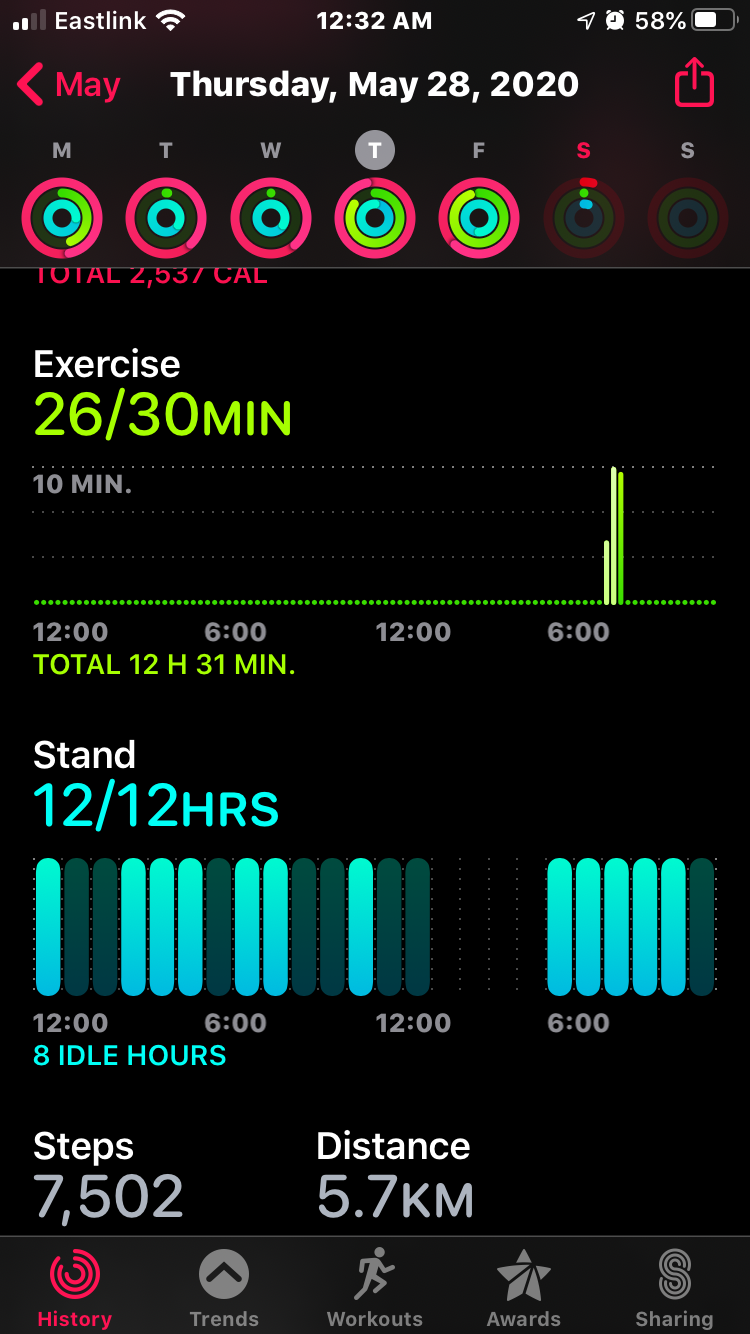The width and height of the screenshot is (750, 1334).
Task: Switch to the Trends tab
Action: point(224,1288)
